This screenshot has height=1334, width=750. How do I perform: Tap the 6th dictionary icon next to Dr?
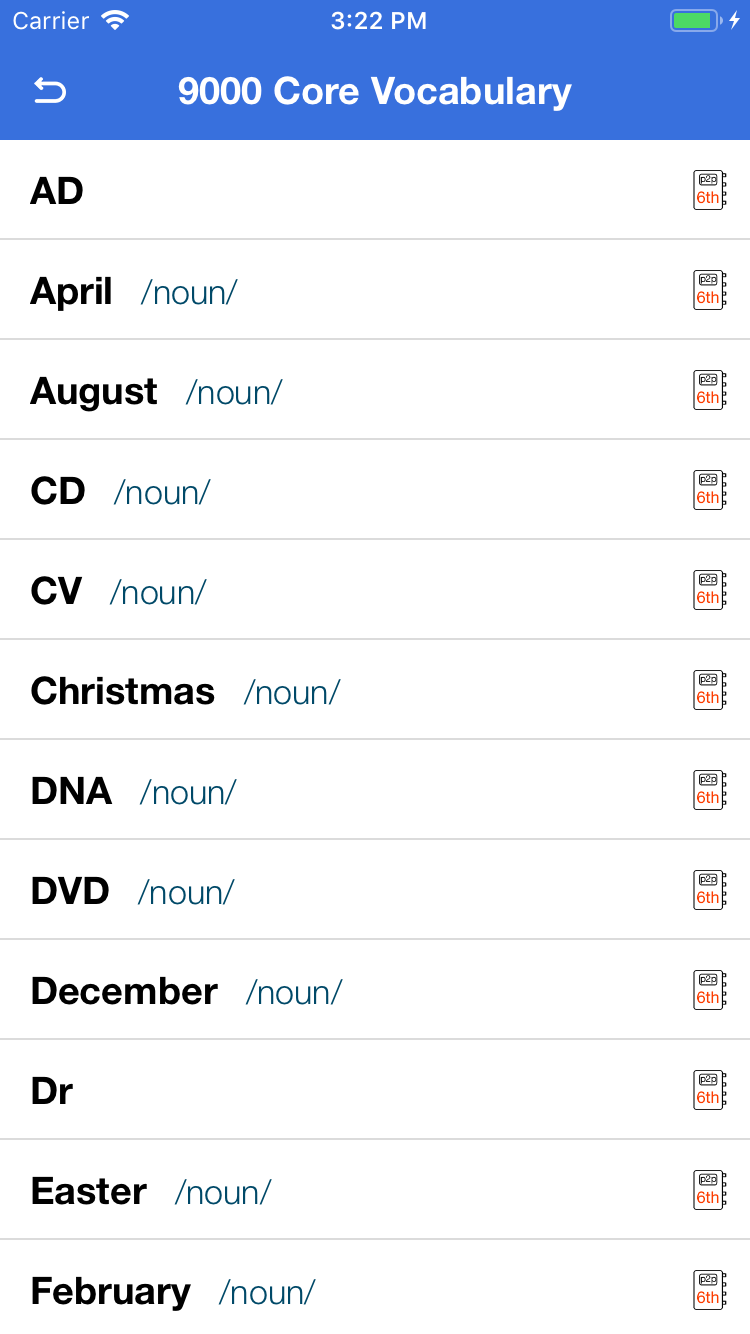tap(709, 1090)
